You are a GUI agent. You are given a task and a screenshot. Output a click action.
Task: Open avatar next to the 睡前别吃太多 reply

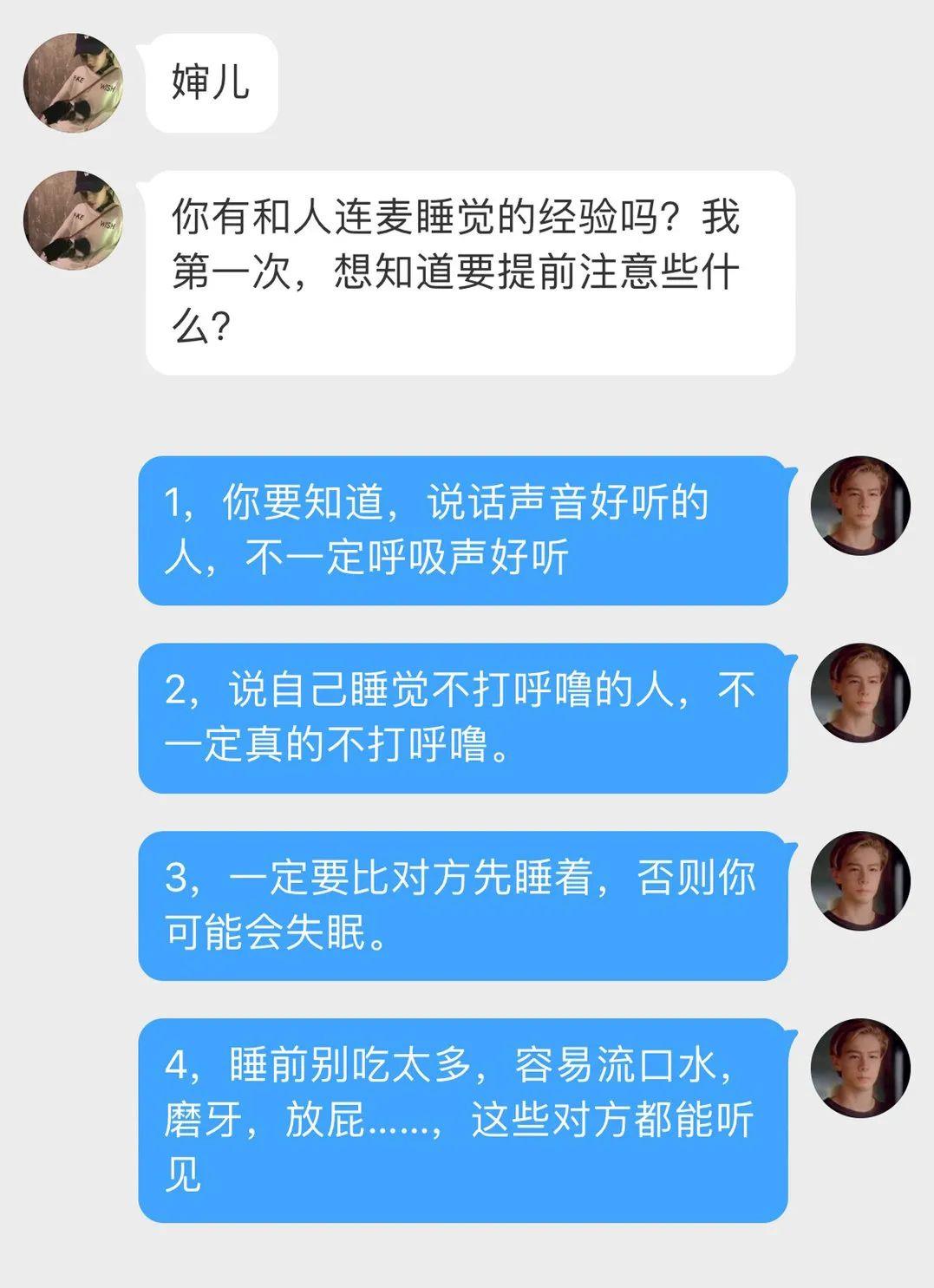coord(859,1068)
